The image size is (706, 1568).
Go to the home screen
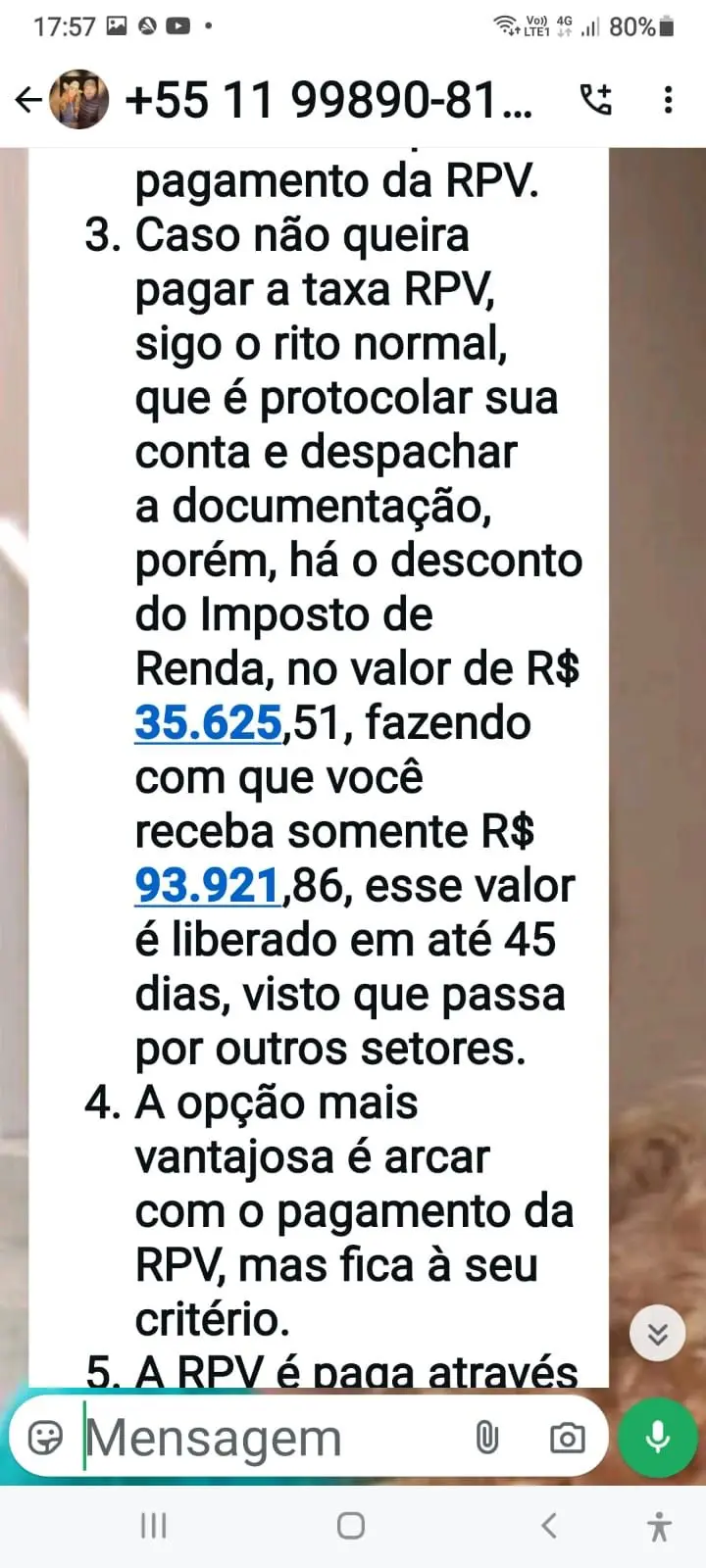[x=351, y=1525]
